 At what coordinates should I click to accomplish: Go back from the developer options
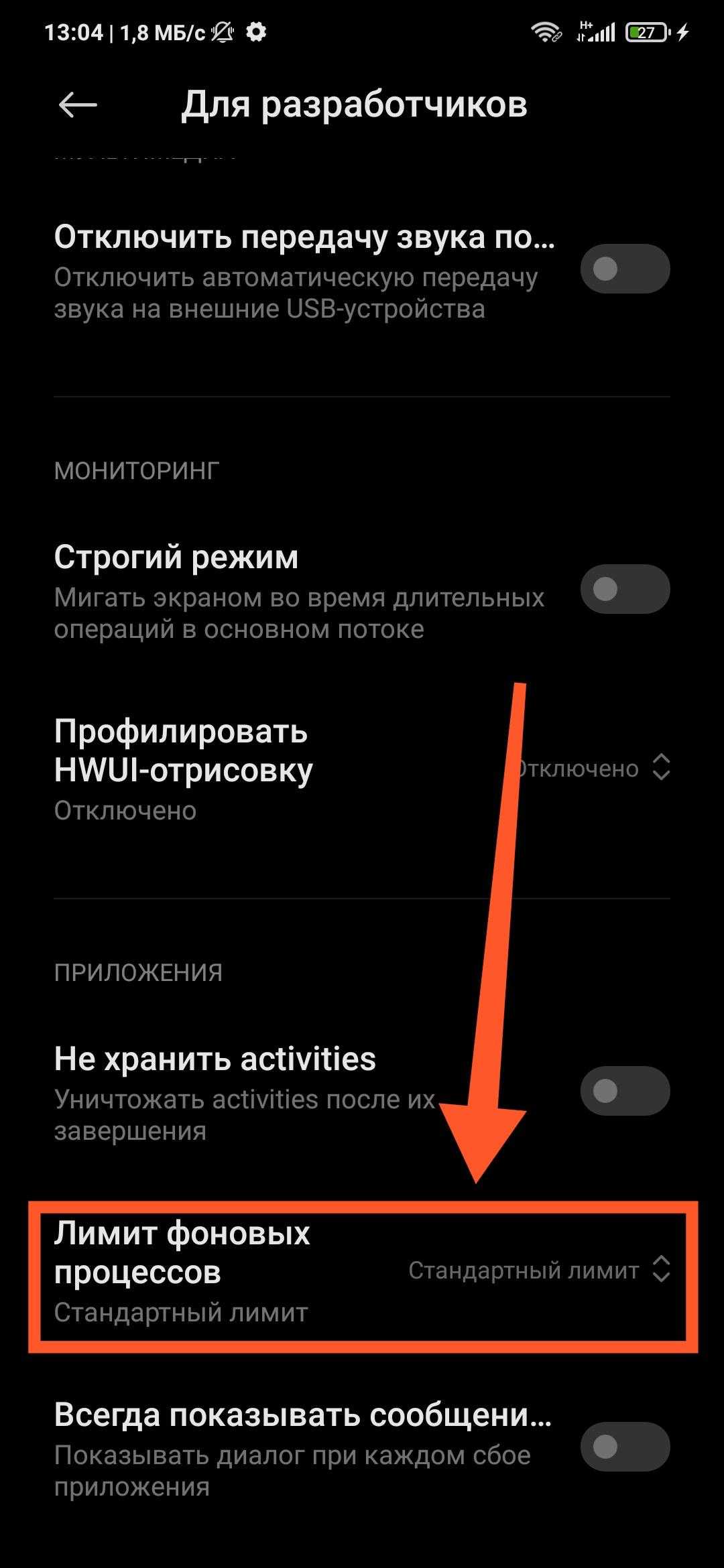pos(78,105)
